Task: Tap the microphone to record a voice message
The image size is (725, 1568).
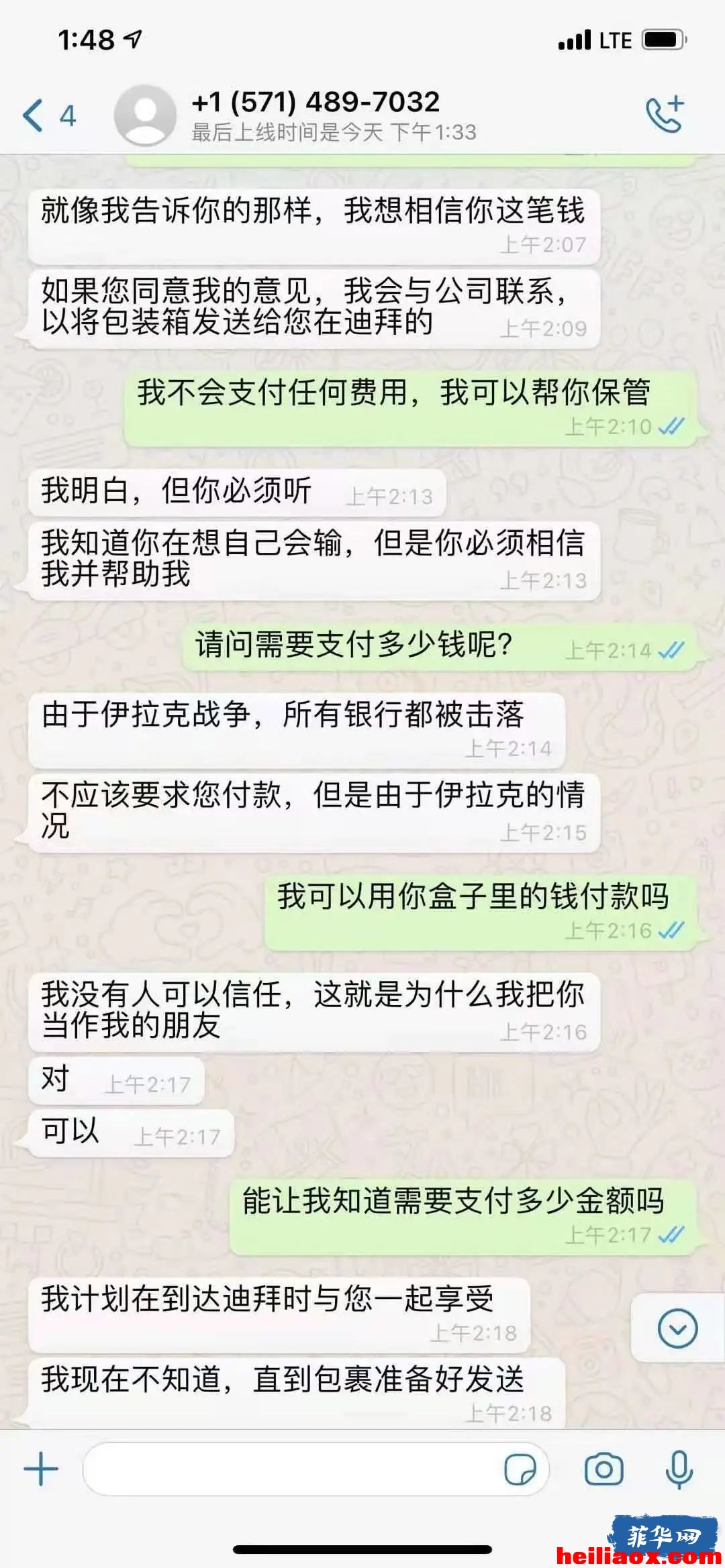Action: [679, 1469]
